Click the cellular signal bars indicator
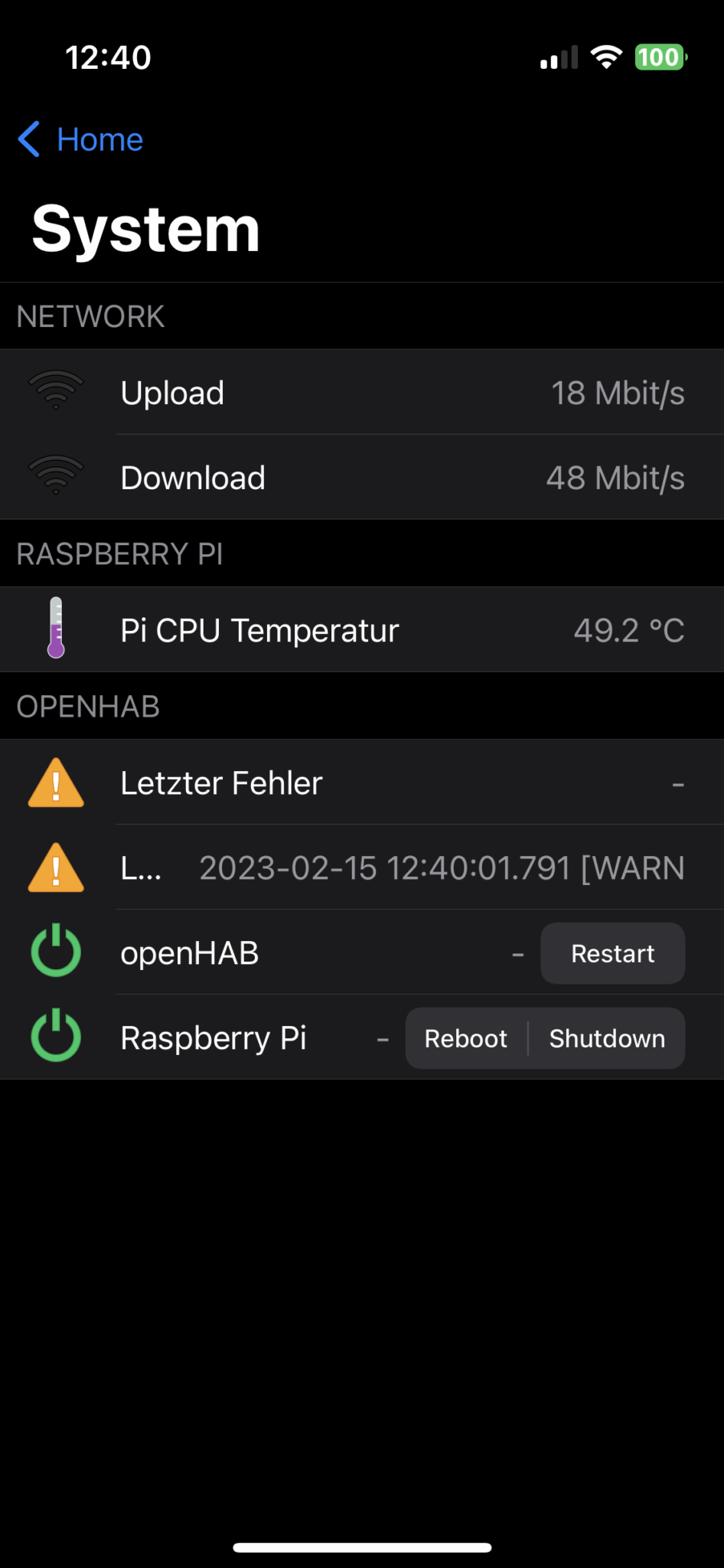The width and height of the screenshot is (724, 1568). [x=558, y=57]
